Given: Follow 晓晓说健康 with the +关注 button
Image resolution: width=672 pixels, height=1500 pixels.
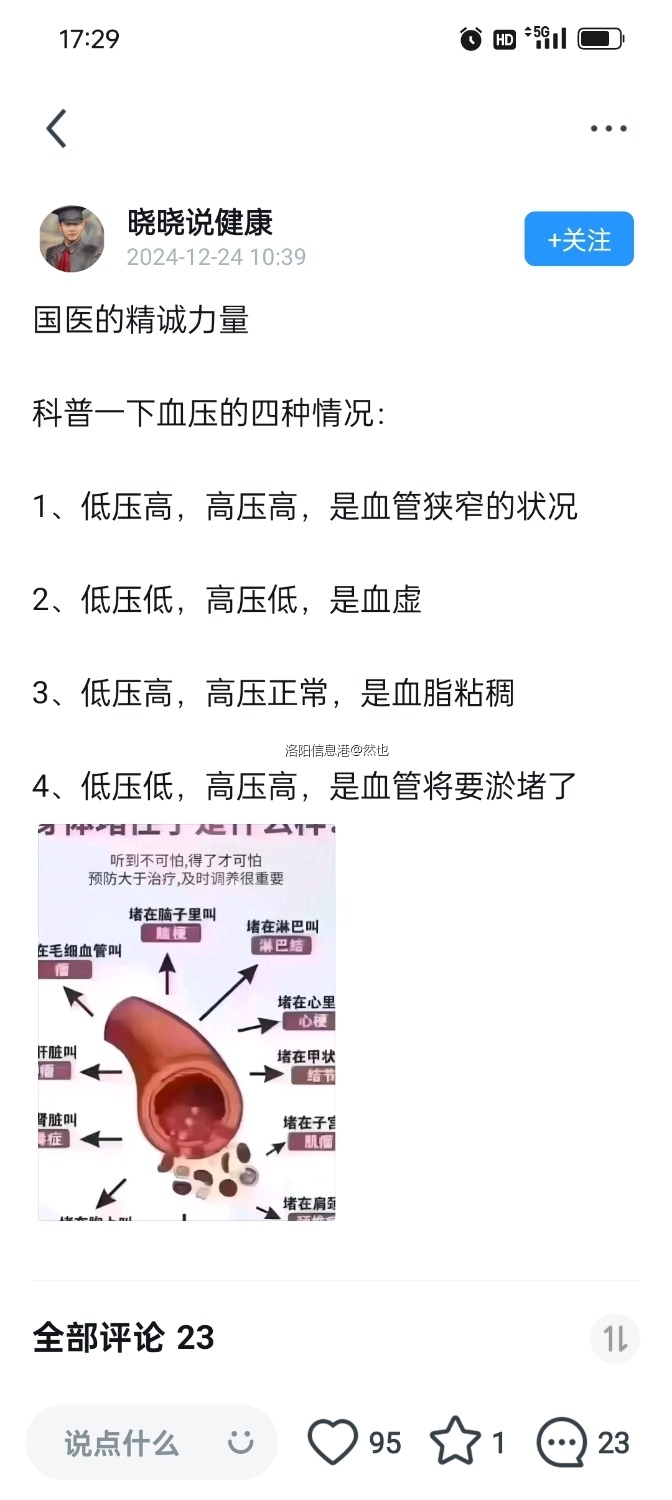Looking at the screenshot, I should (x=578, y=239).
